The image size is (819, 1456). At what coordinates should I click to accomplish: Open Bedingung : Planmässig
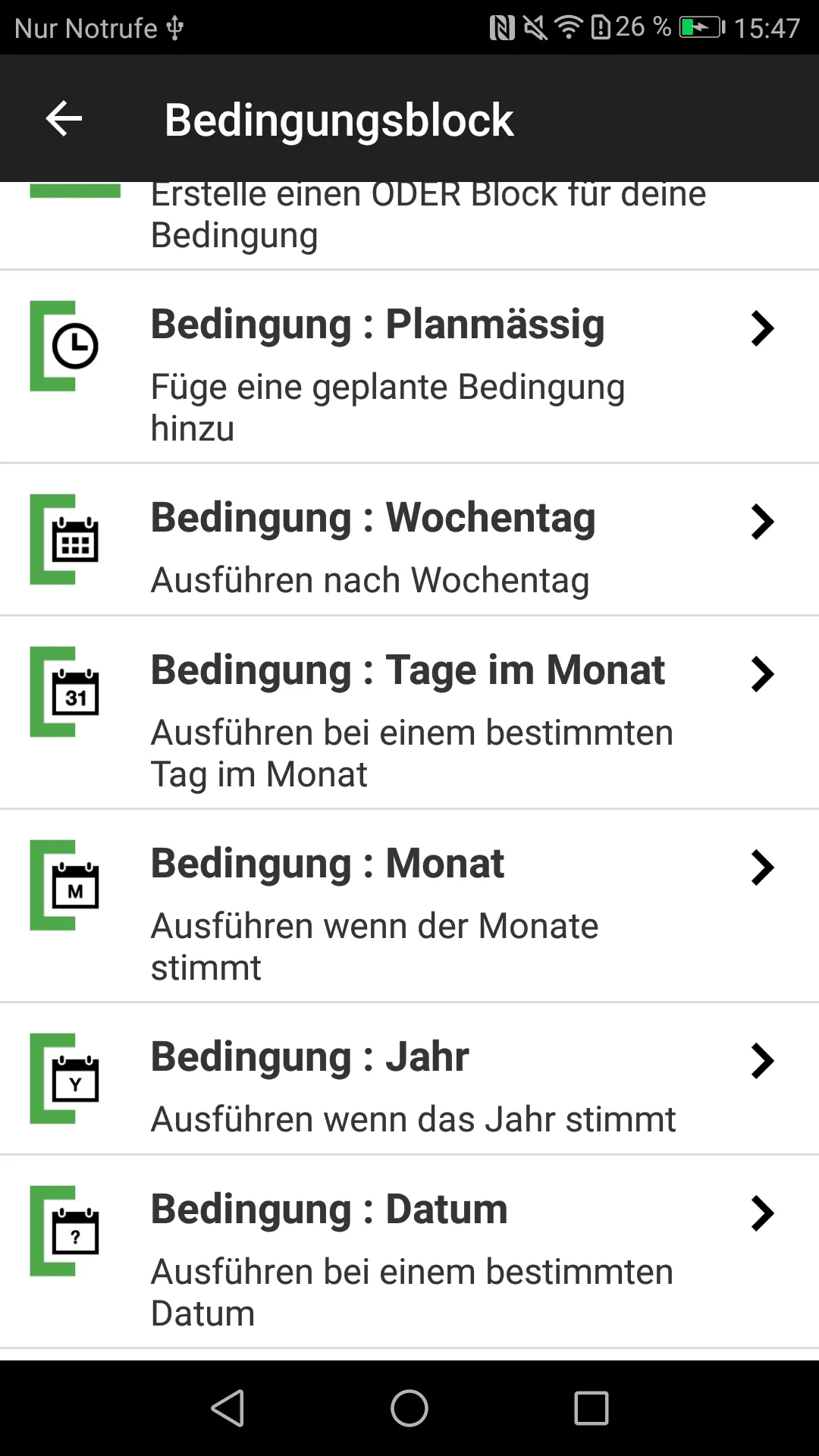point(409,367)
